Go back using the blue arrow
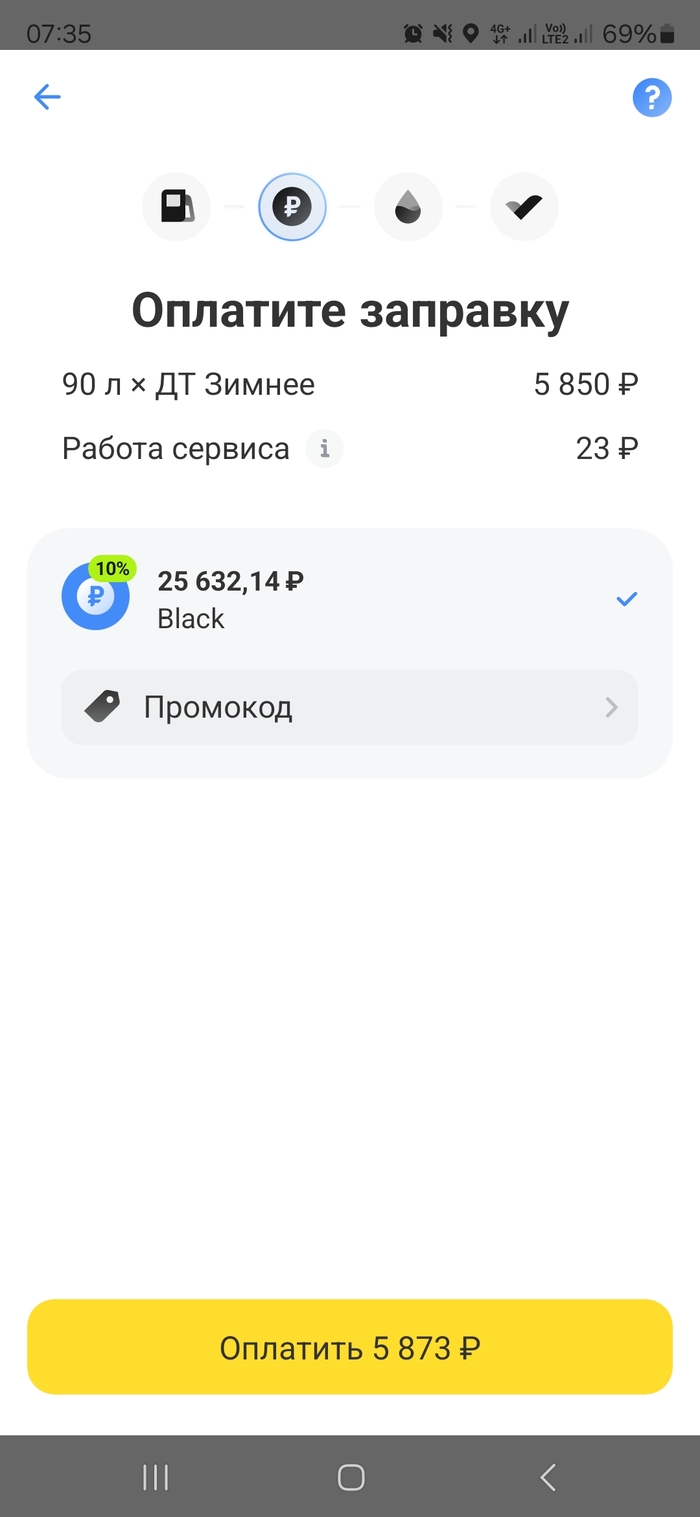 coord(47,97)
